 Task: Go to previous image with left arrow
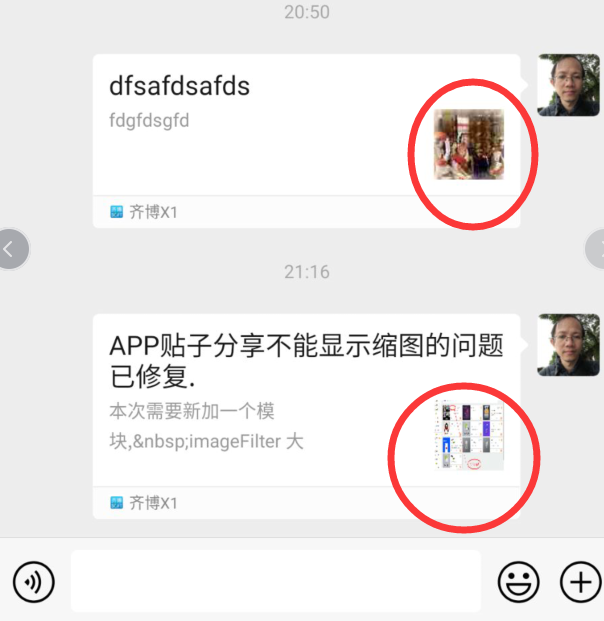point(10,249)
